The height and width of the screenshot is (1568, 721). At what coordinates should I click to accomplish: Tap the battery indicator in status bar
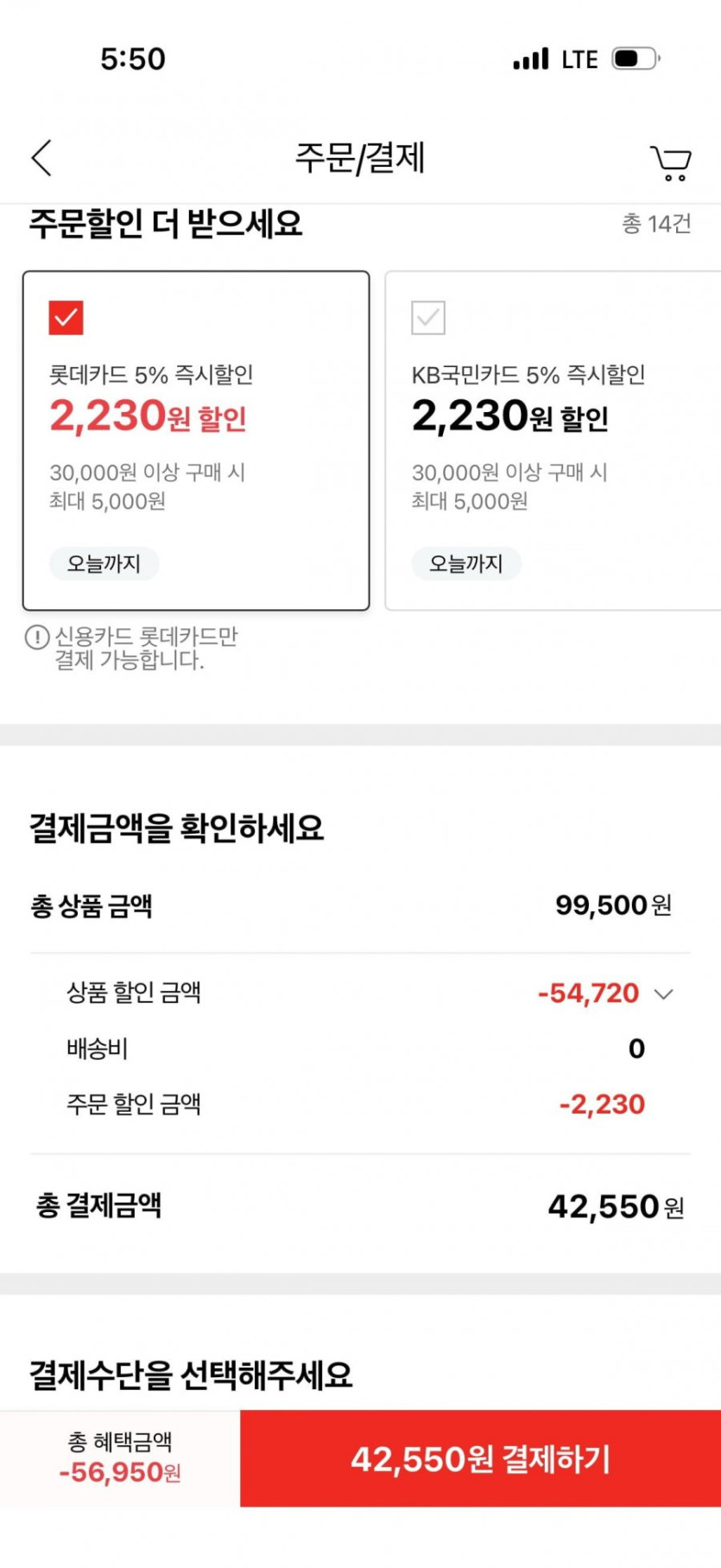[x=636, y=58]
